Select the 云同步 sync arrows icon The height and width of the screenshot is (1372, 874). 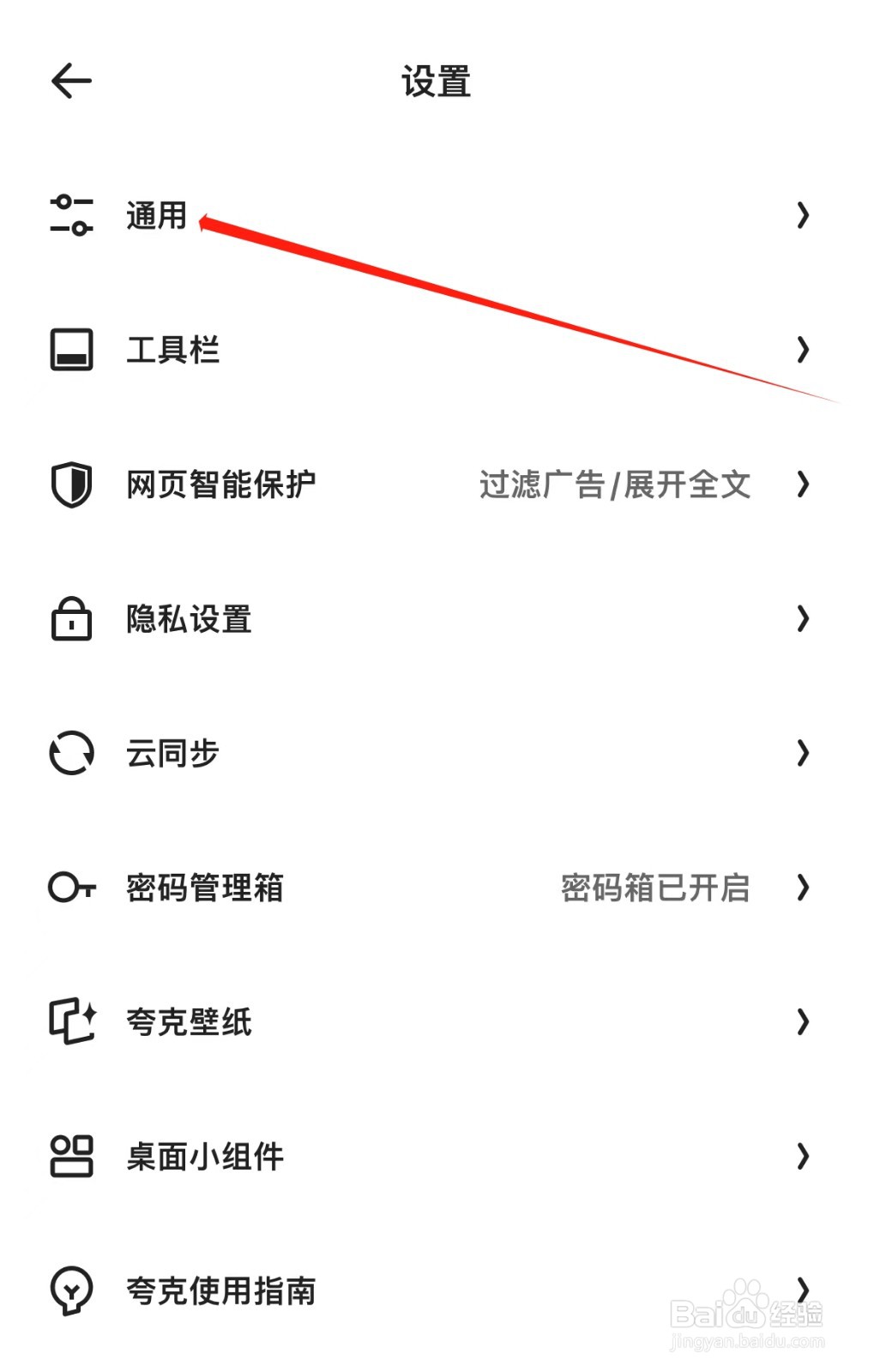pyautogui.click(x=70, y=754)
